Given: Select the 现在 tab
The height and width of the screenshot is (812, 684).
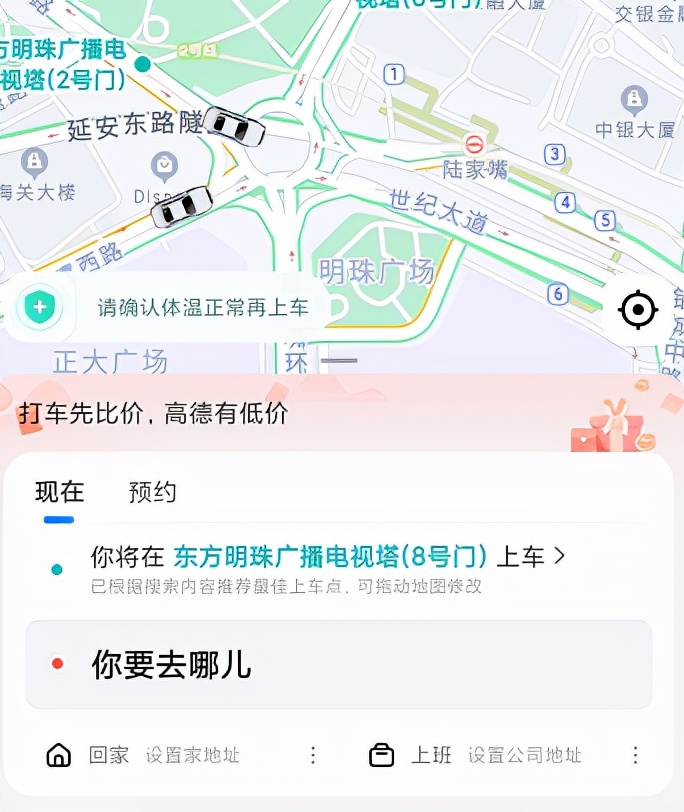Looking at the screenshot, I should point(60,492).
